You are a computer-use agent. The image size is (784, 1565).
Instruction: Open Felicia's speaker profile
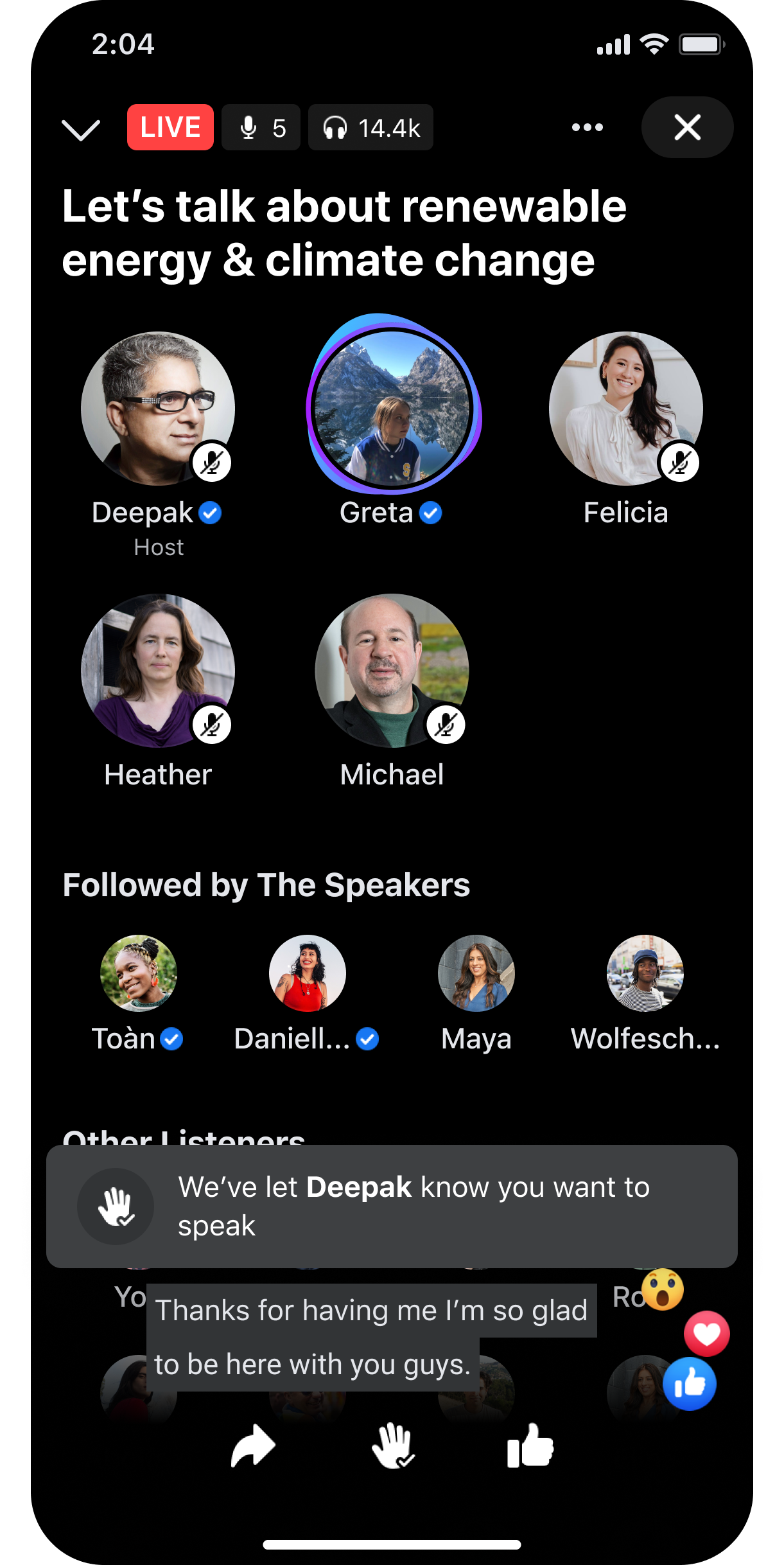coord(625,409)
